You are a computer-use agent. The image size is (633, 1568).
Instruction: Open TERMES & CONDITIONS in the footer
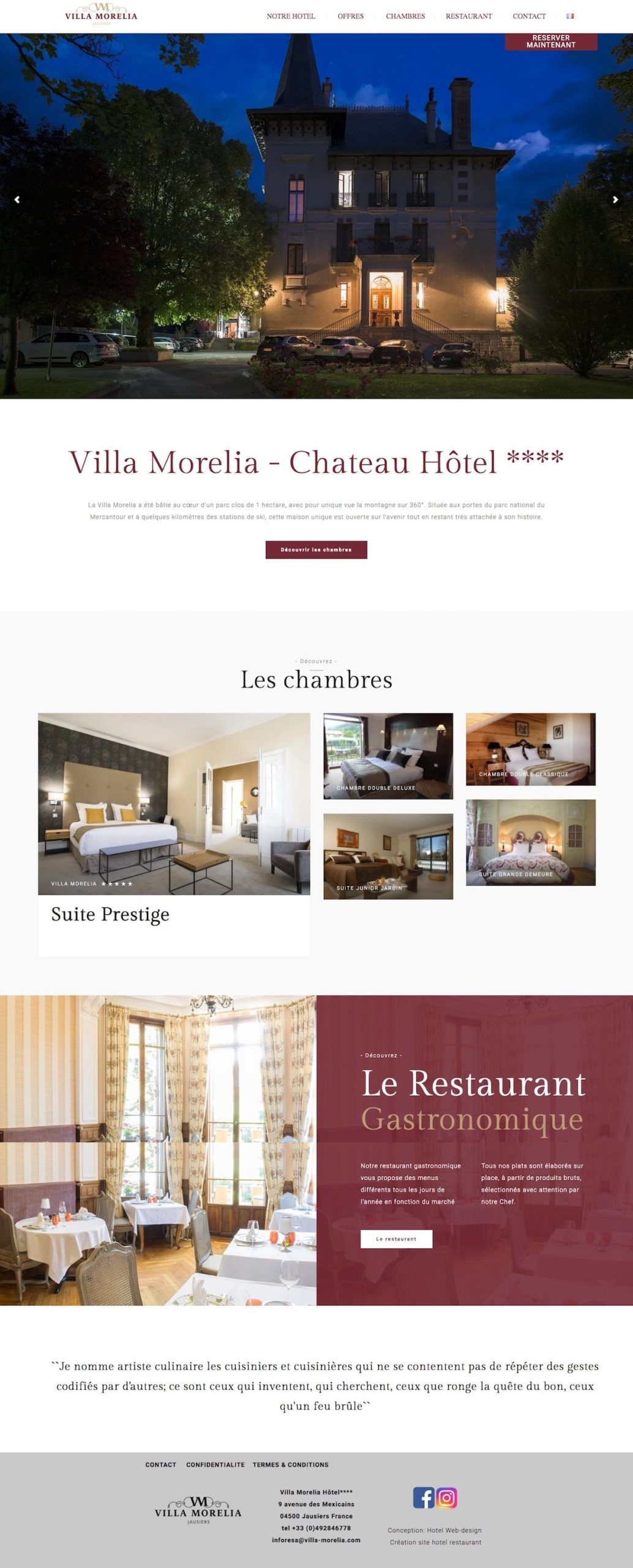coord(290,1464)
